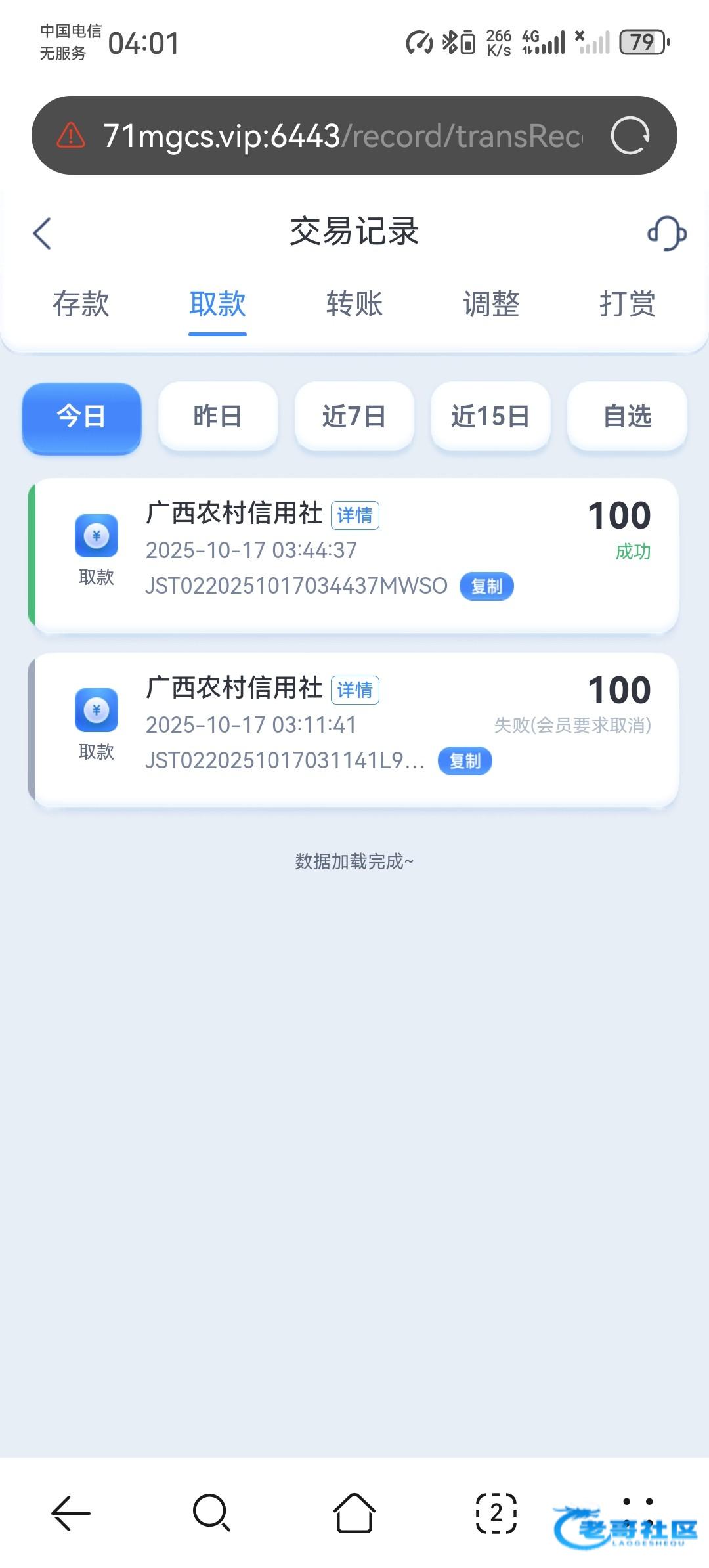Open the browser tab switcher showing 2
The image size is (709, 1568).
[x=496, y=1514]
